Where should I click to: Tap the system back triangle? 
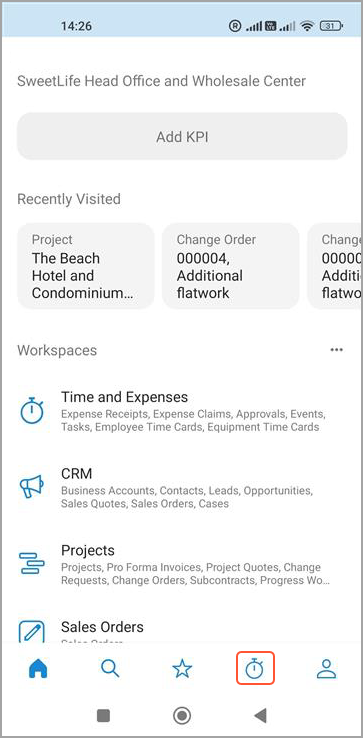[260, 716]
